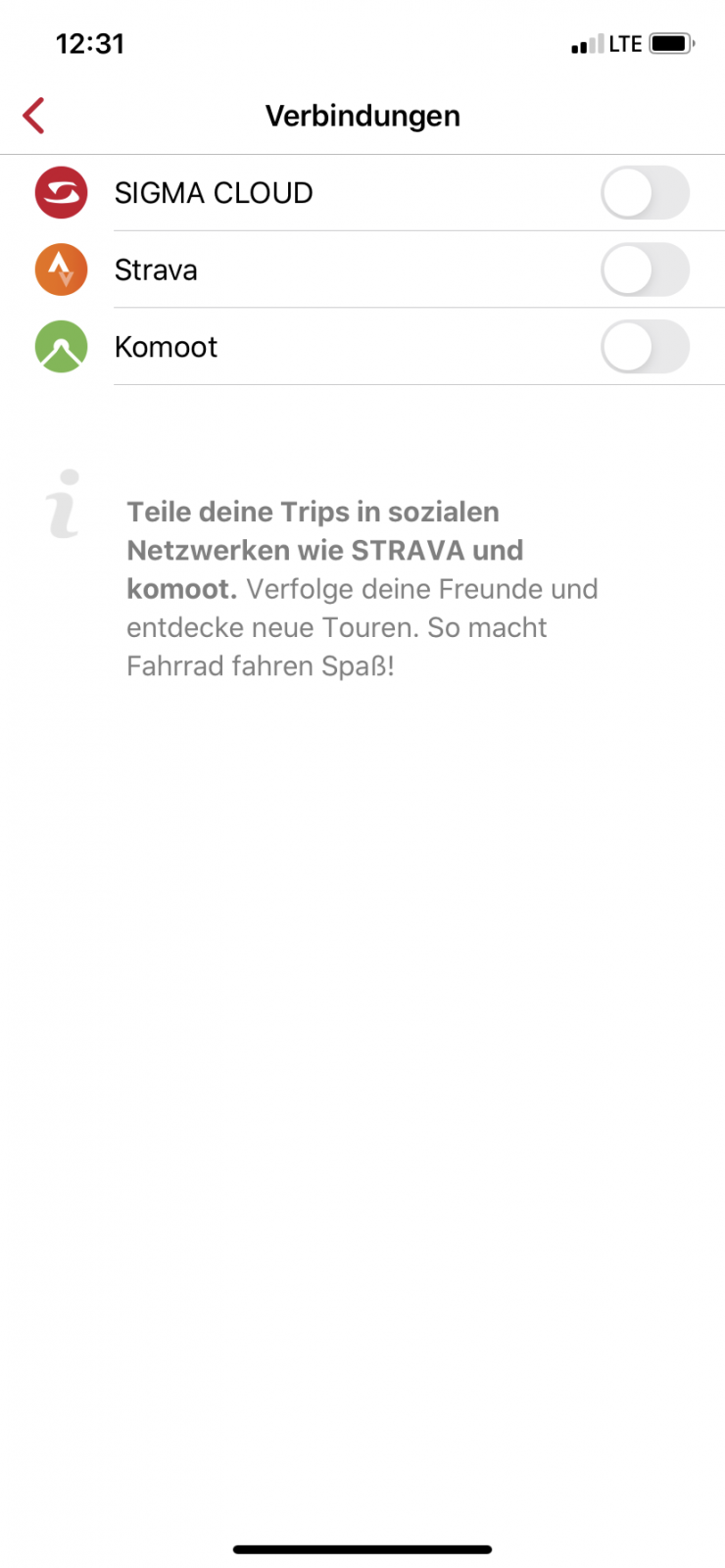Viewport: 725px width, 1568px height.
Task: Enable the SIGMA CLOUD connection
Action: 644,193
